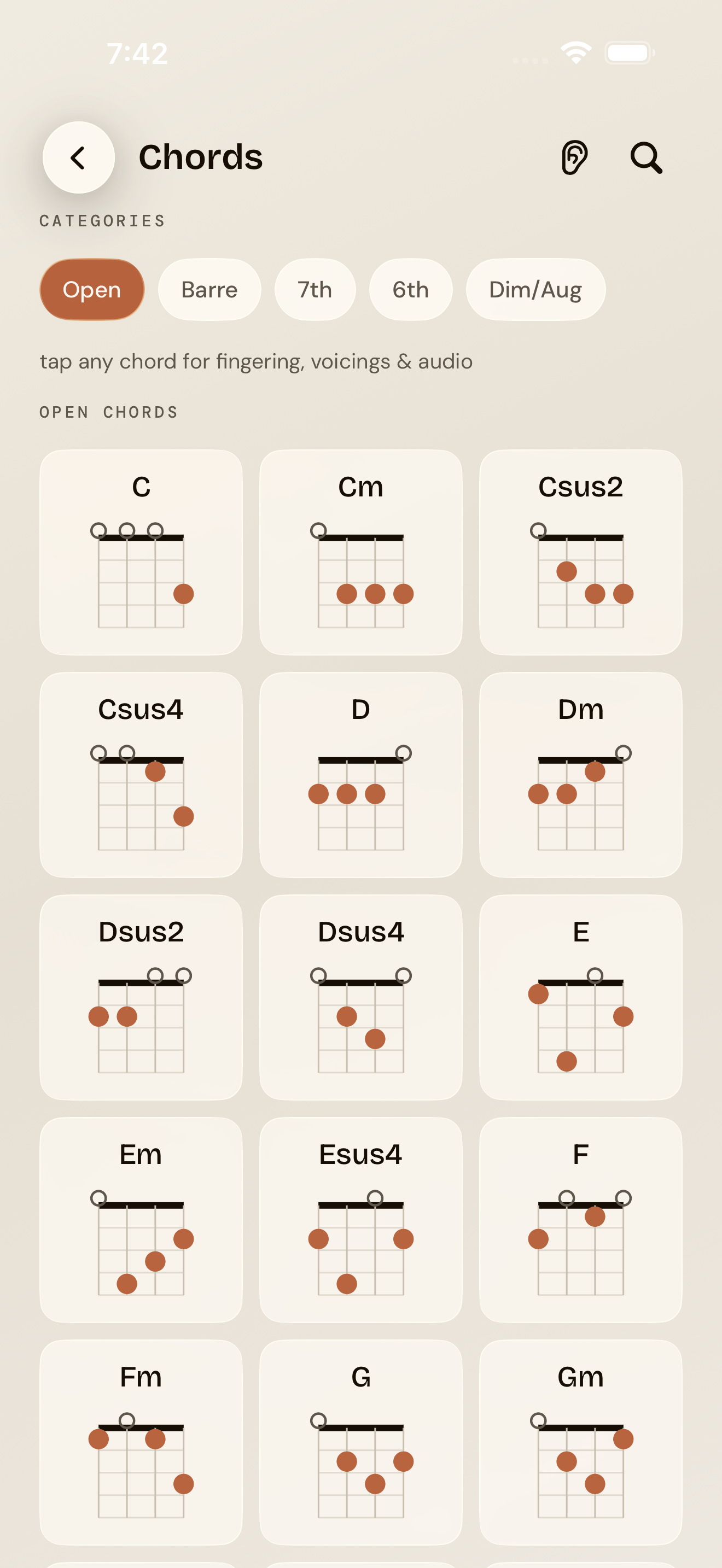
Task: Open the Em chord card
Action: click(x=141, y=1220)
